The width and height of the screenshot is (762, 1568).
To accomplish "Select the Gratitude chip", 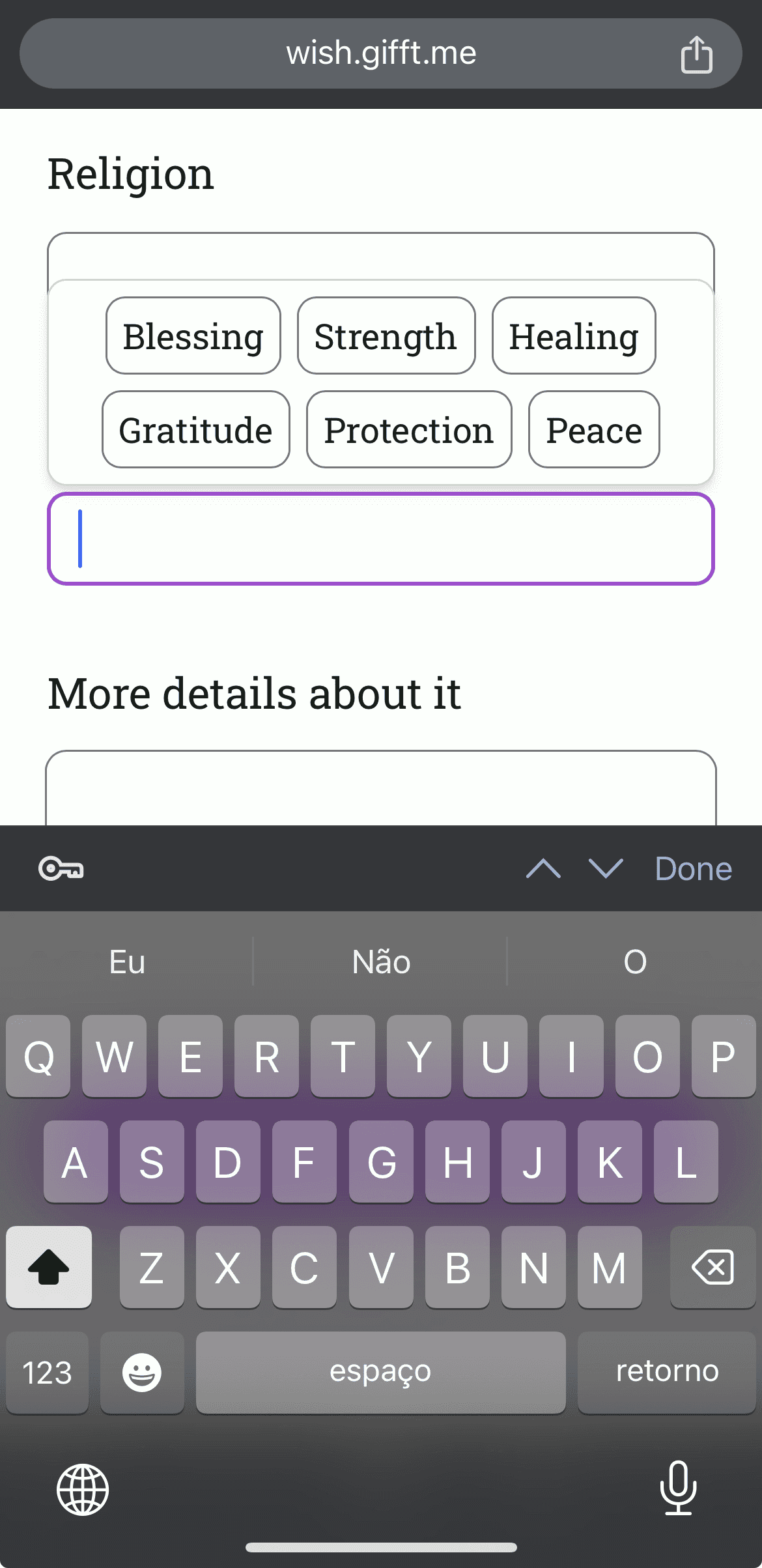I will tap(196, 429).
